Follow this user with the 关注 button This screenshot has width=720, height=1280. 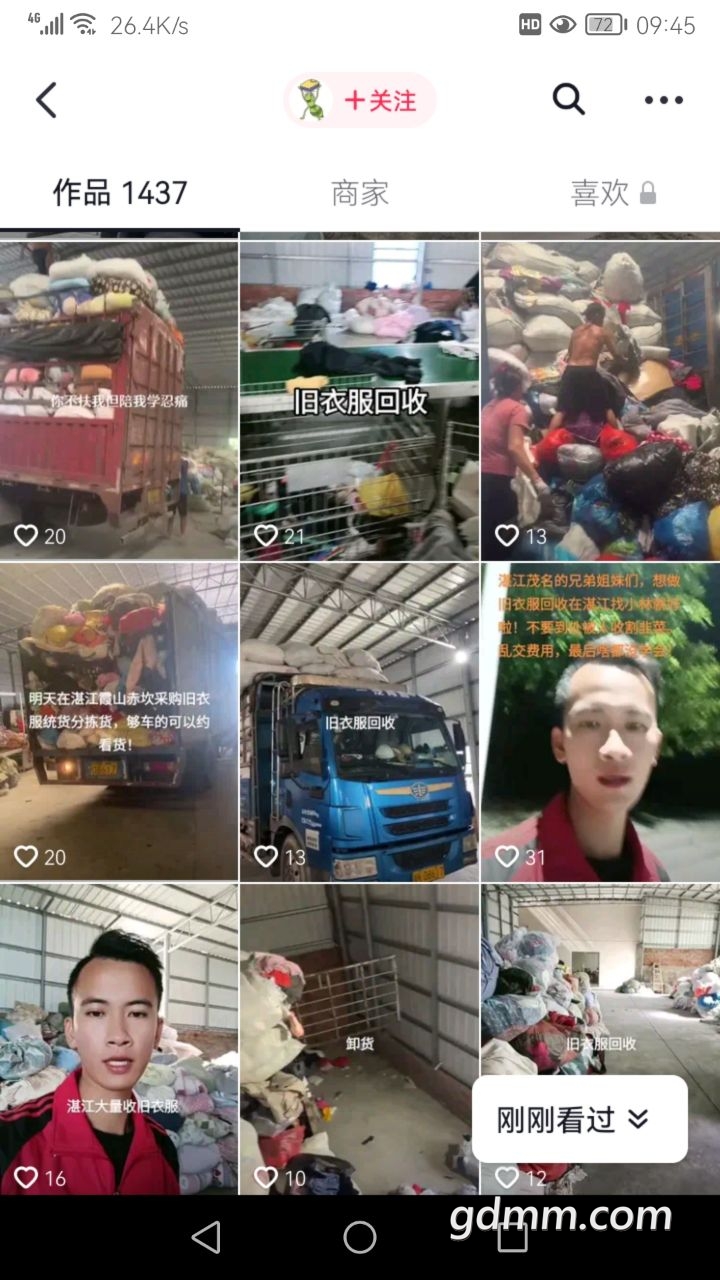[x=379, y=100]
